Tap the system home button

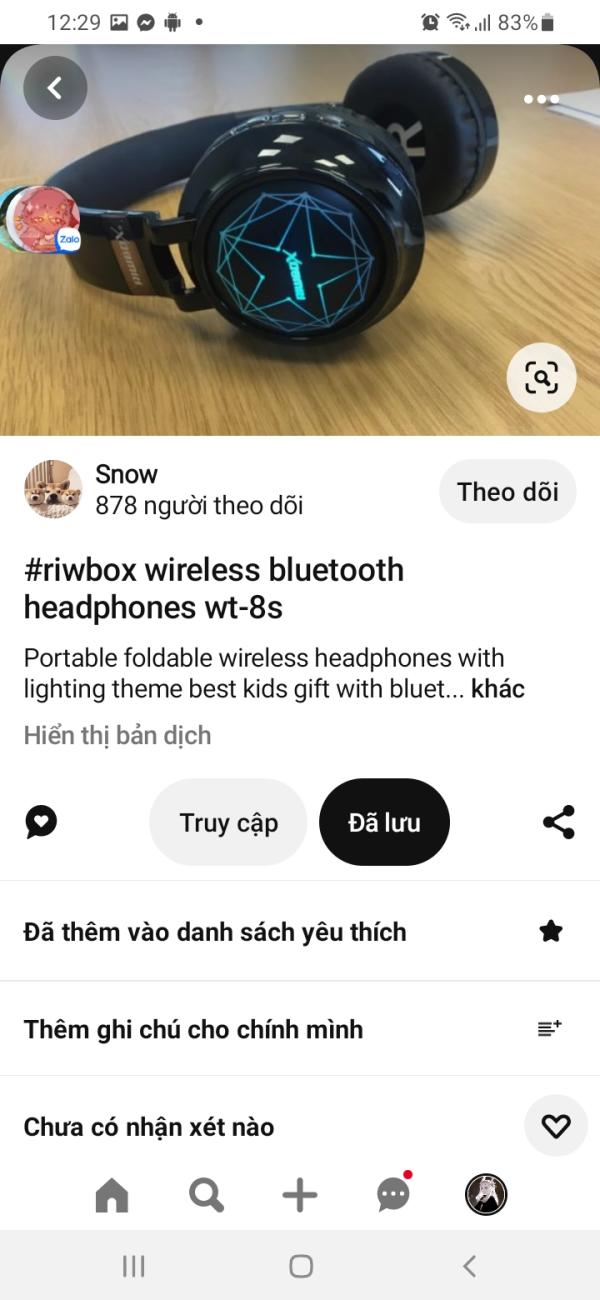pos(300,1266)
